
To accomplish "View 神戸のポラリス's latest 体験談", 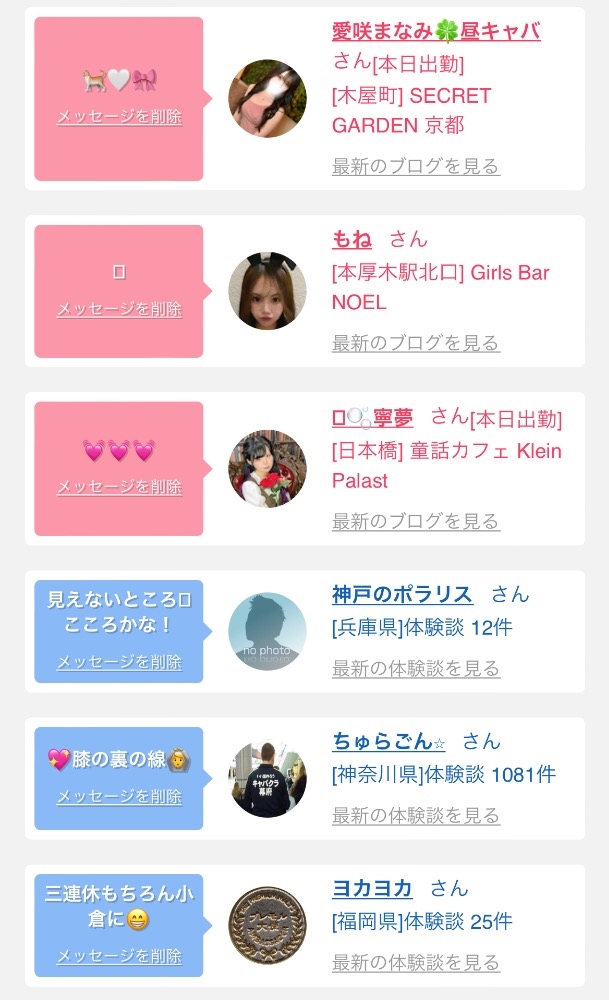I will [x=415, y=668].
